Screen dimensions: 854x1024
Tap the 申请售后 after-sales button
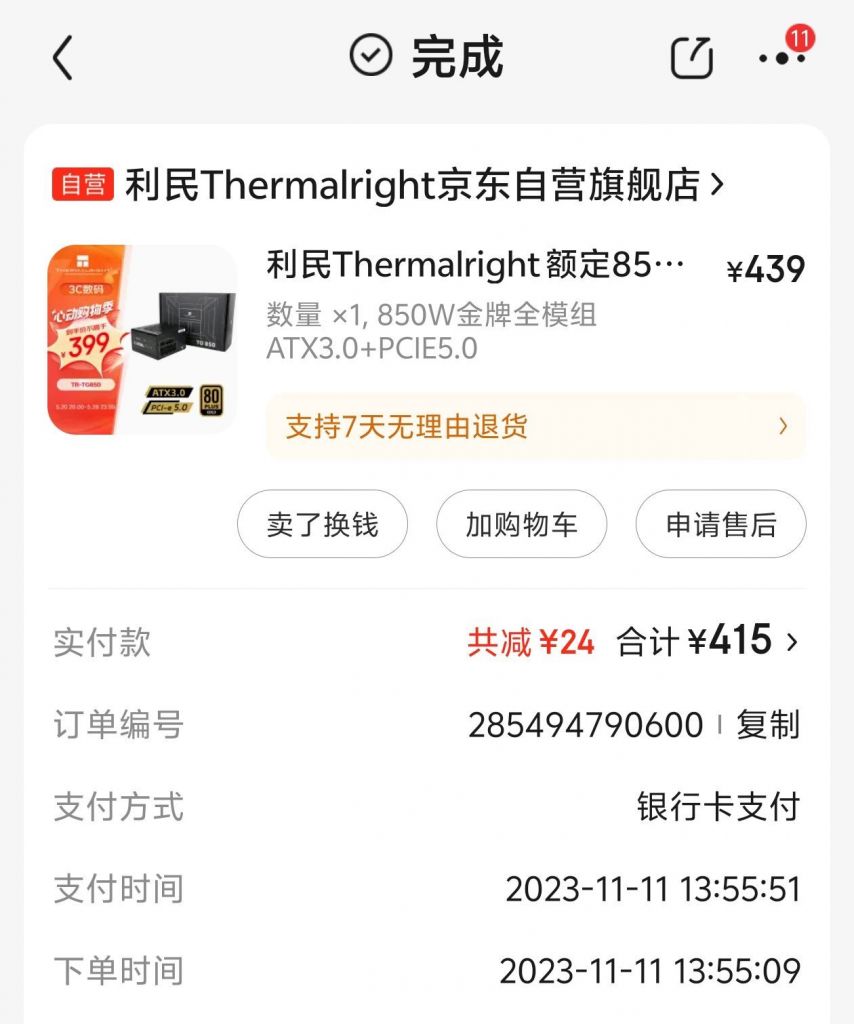[x=721, y=523]
